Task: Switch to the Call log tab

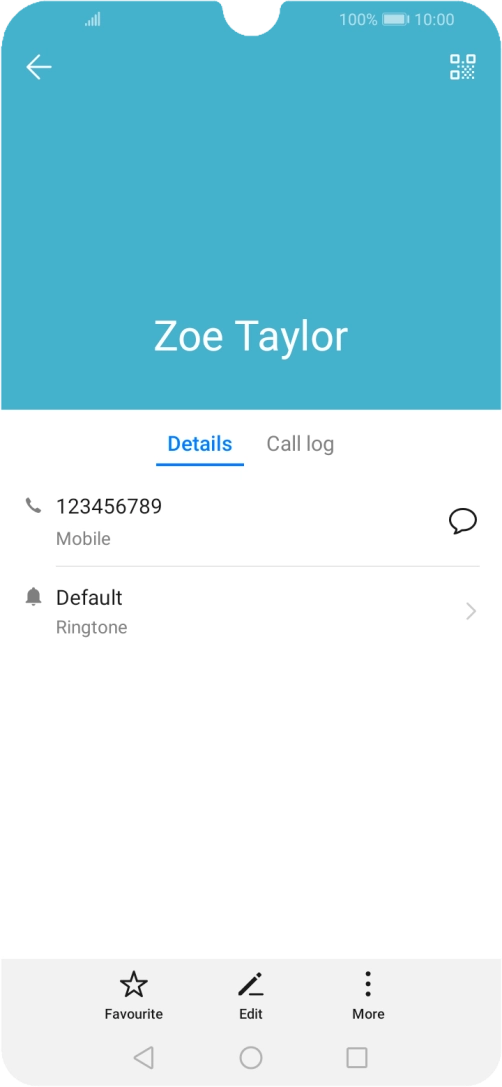Action: click(x=300, y=444)
